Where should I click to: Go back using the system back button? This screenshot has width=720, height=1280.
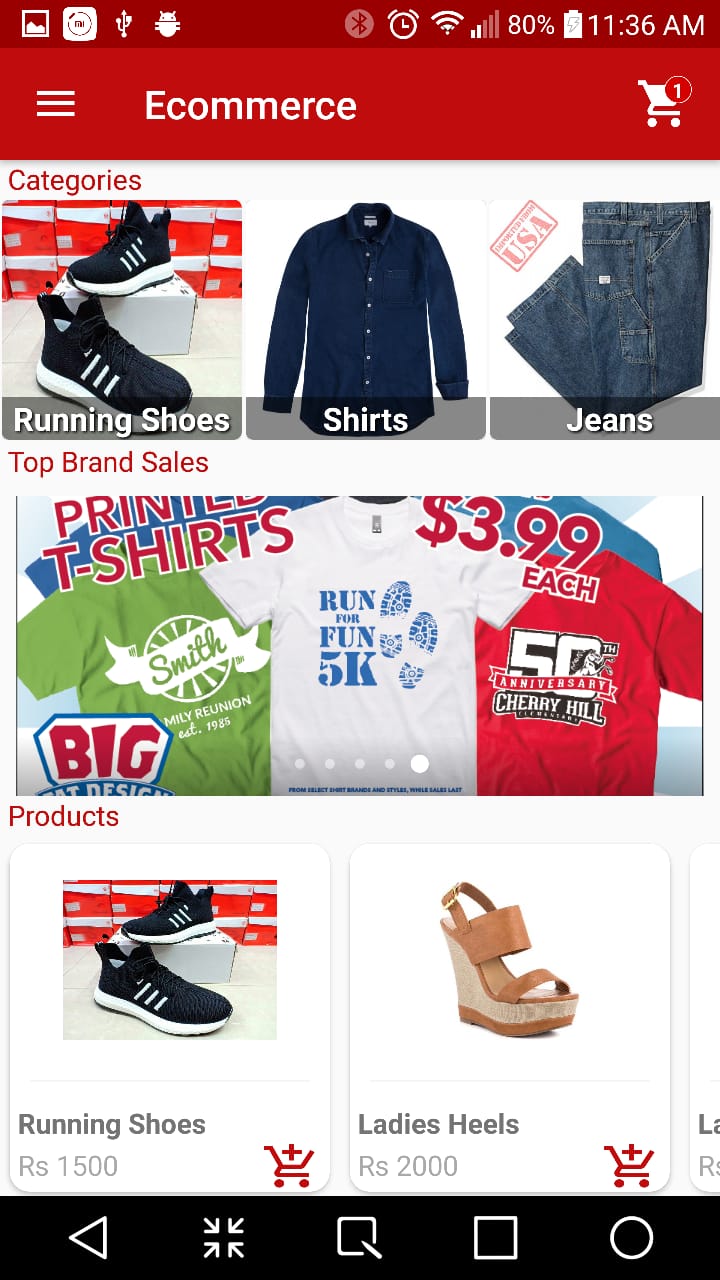point(88,1238)
